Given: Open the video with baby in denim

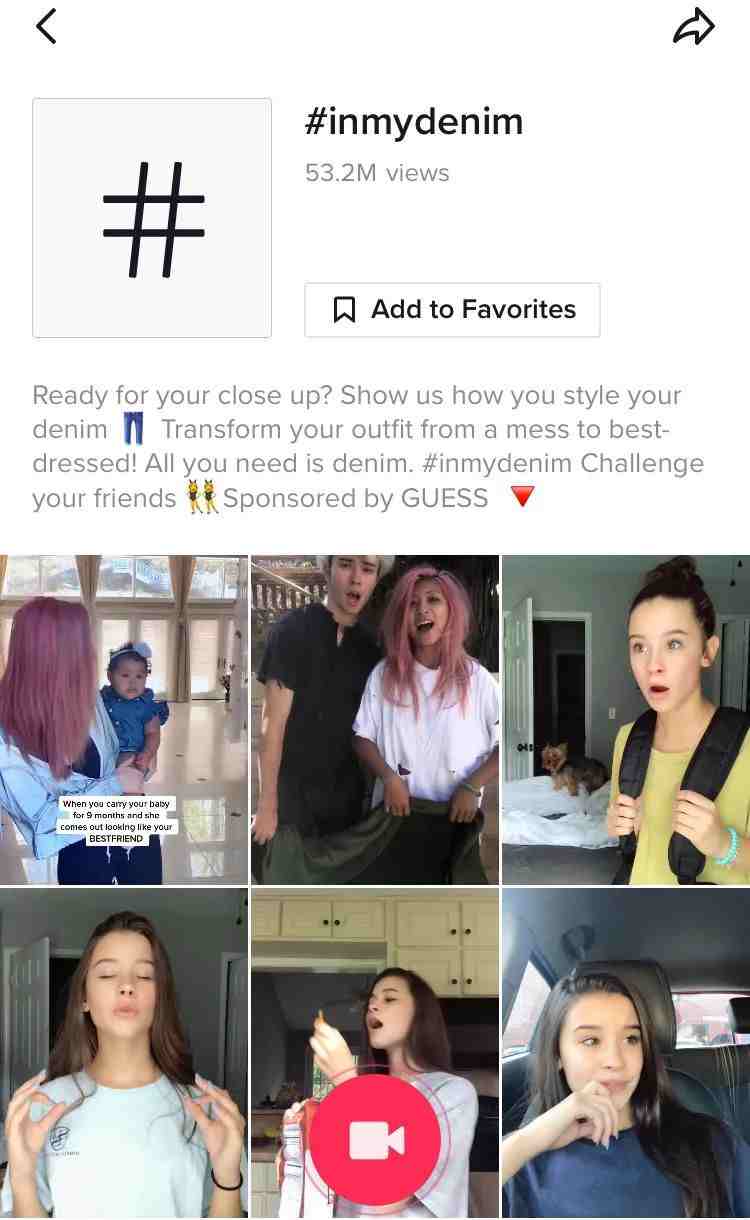Looking at the screenshot, I should click(124, 720).
